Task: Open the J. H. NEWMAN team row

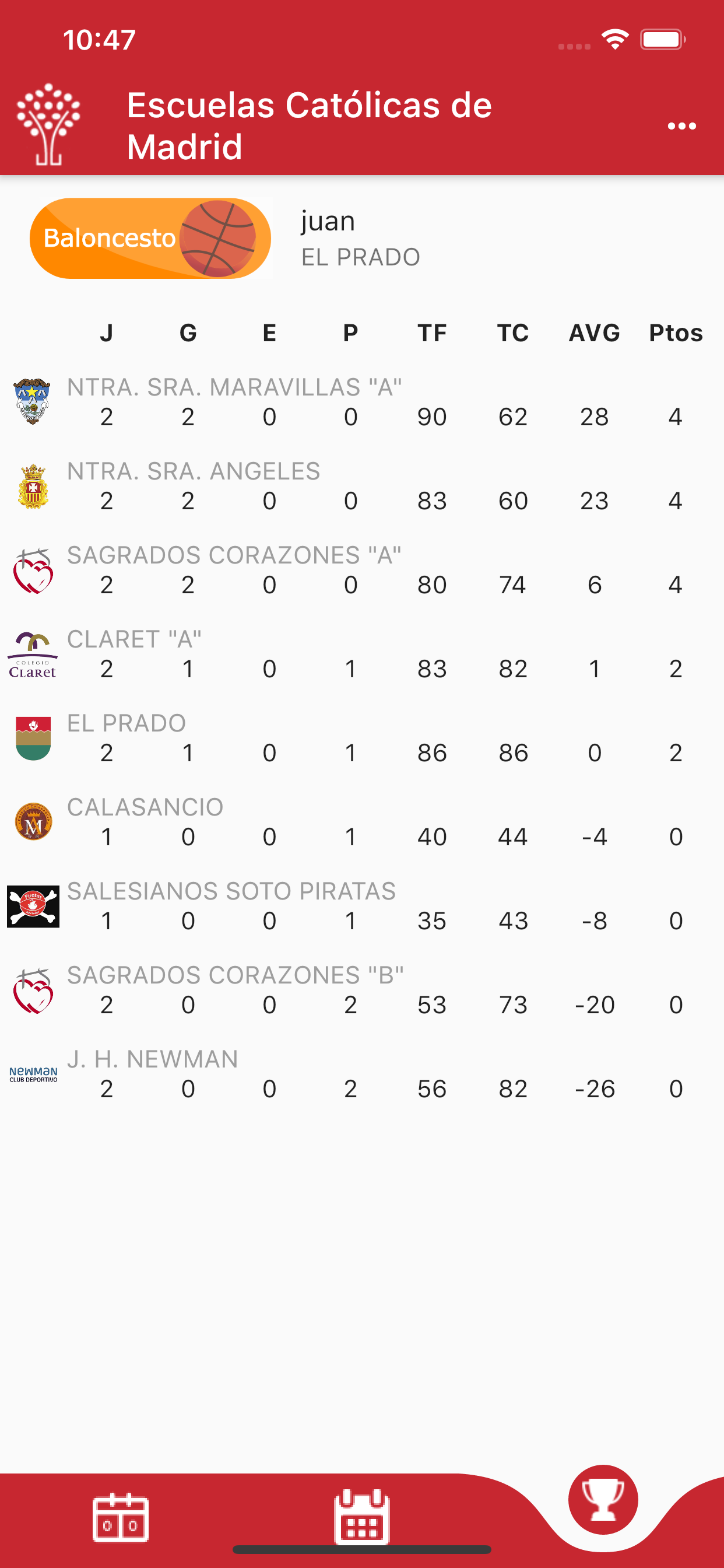Action: click(x=362, y=1074)
